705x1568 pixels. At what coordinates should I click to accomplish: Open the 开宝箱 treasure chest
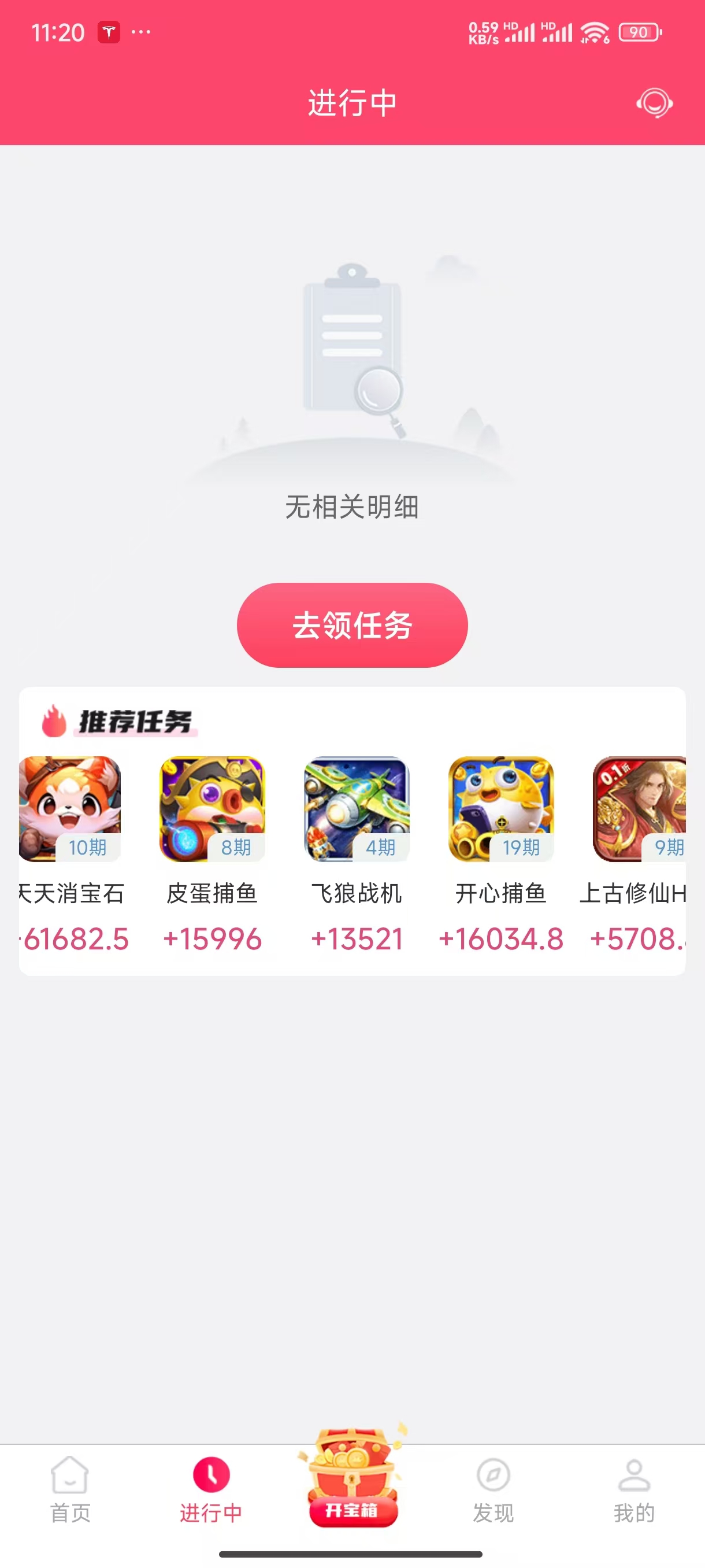[x=352, y=1478]
